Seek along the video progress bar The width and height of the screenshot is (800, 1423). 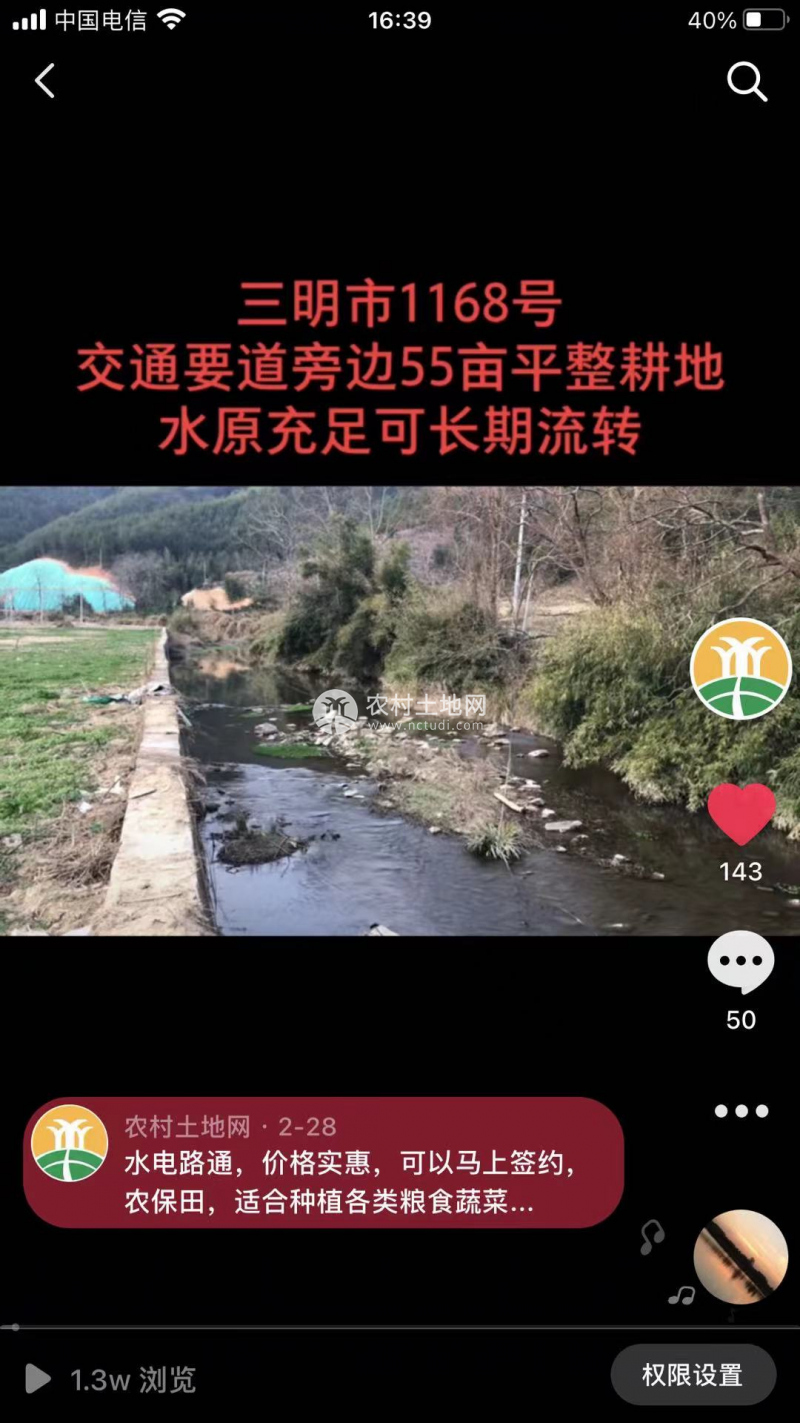point(400,1328)
